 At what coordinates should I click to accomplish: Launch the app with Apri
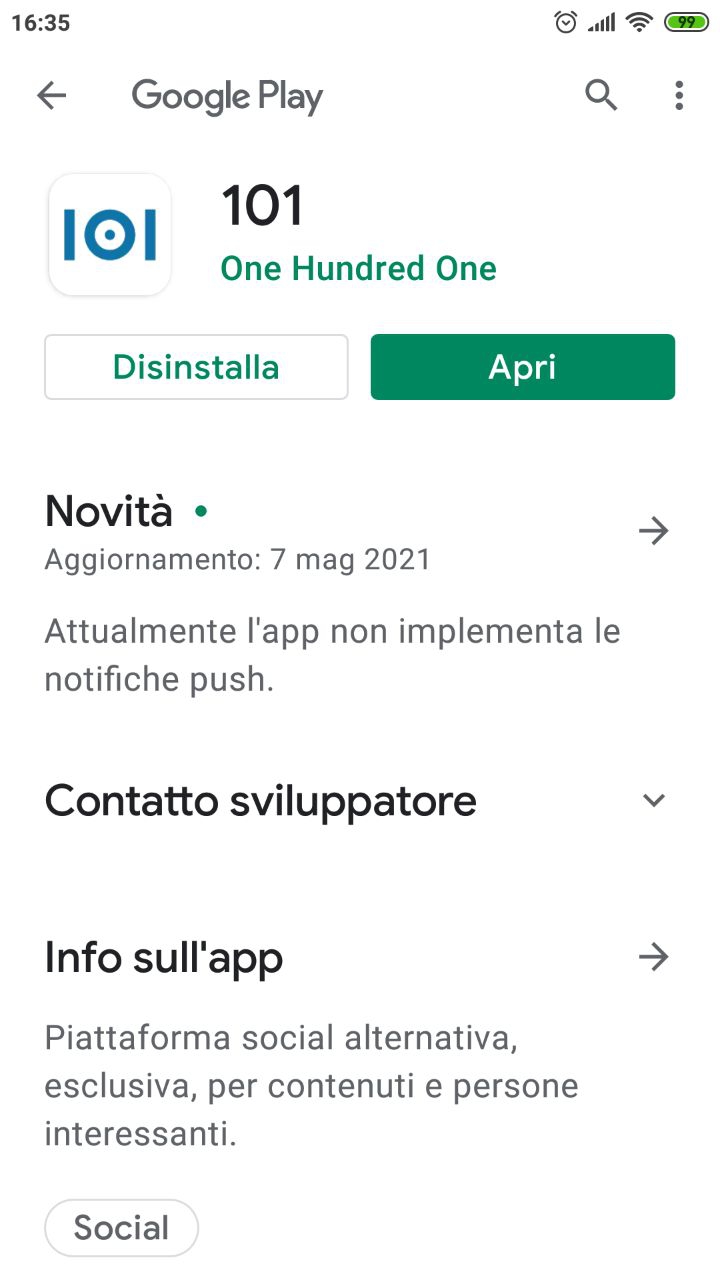pyautogui.click(x=523, y=367)
